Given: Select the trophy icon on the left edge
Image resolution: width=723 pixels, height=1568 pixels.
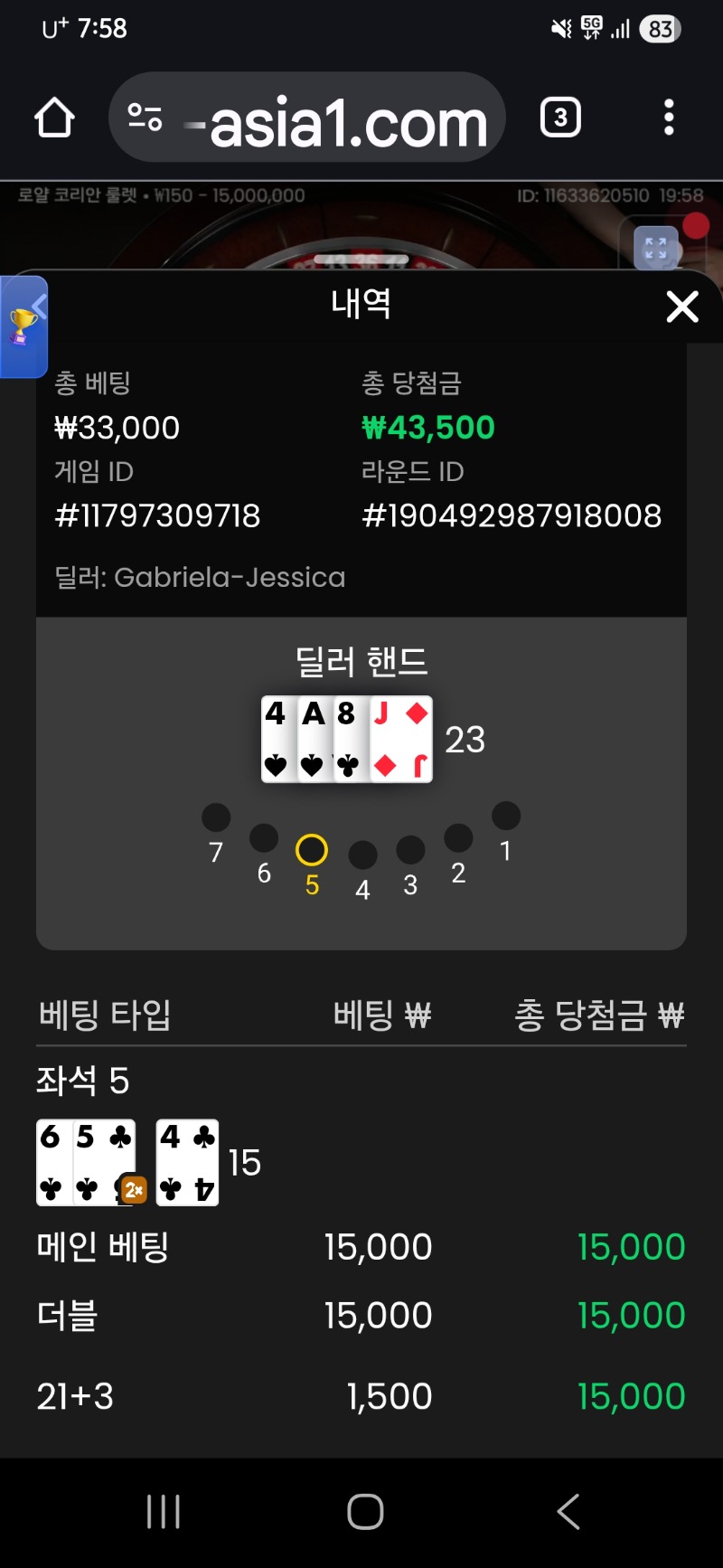Looking at the screenshot, I should click(20, 328).
